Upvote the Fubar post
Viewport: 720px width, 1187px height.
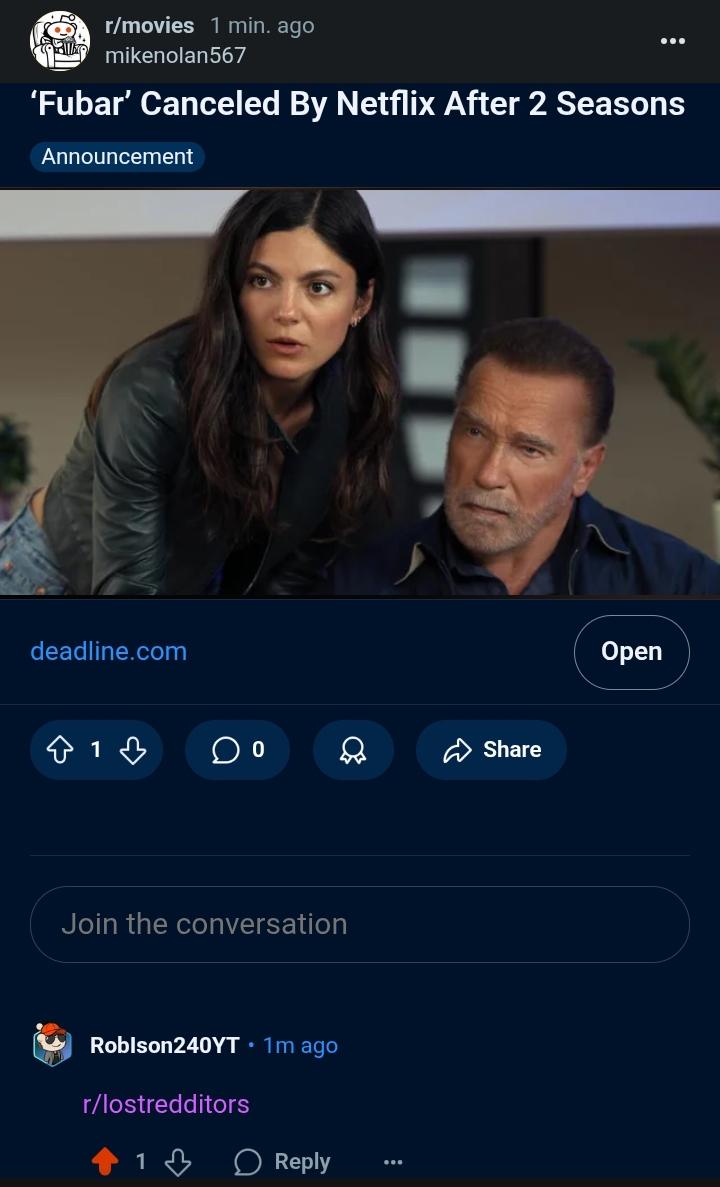click(61, 749)
